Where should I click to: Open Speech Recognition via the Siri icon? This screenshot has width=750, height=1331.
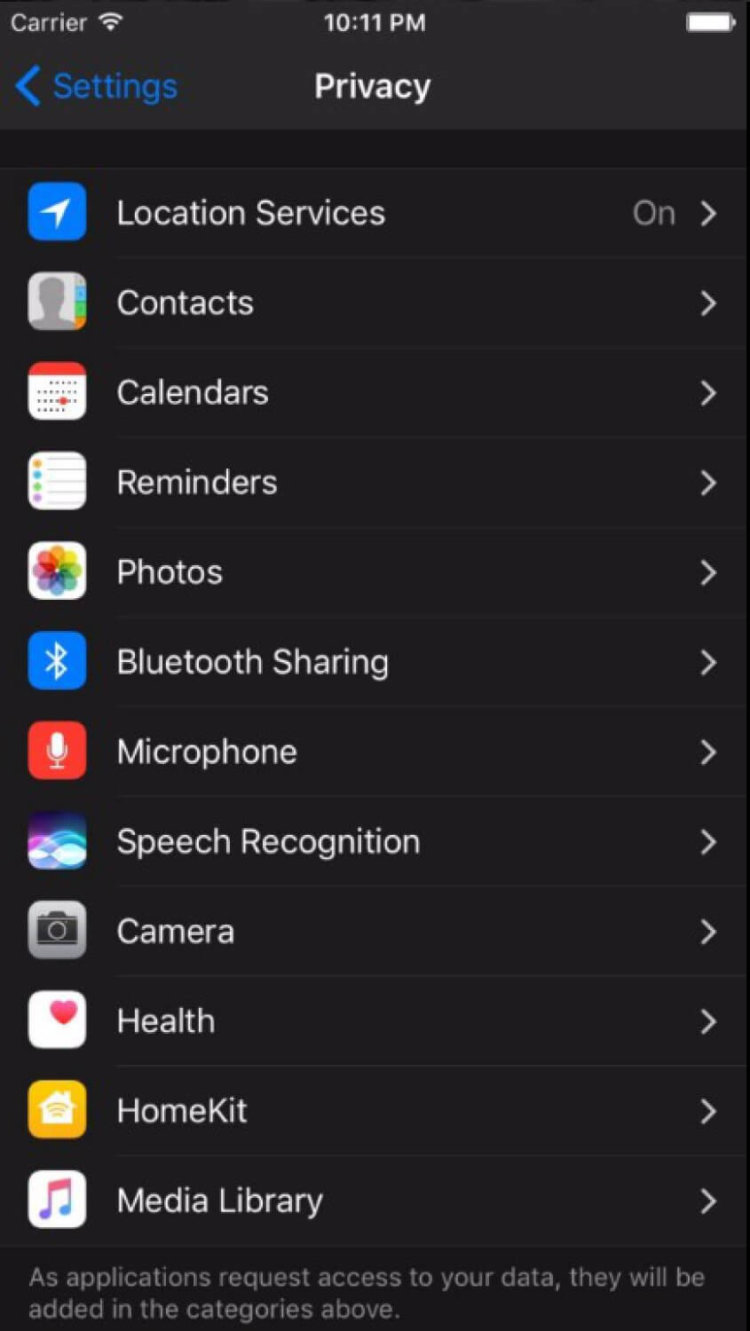(57, 841)
